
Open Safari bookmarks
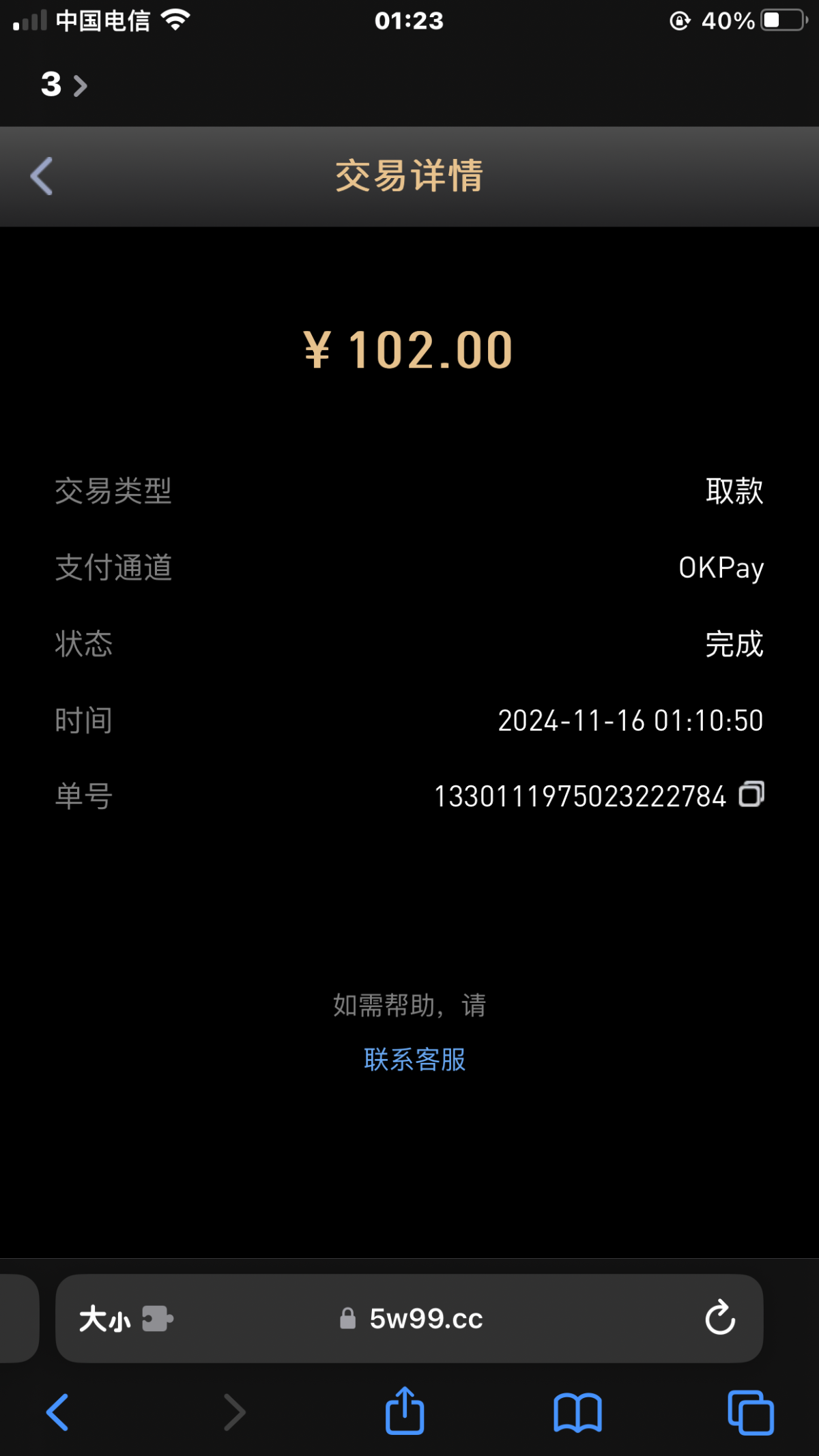[x=577, y=1412]
